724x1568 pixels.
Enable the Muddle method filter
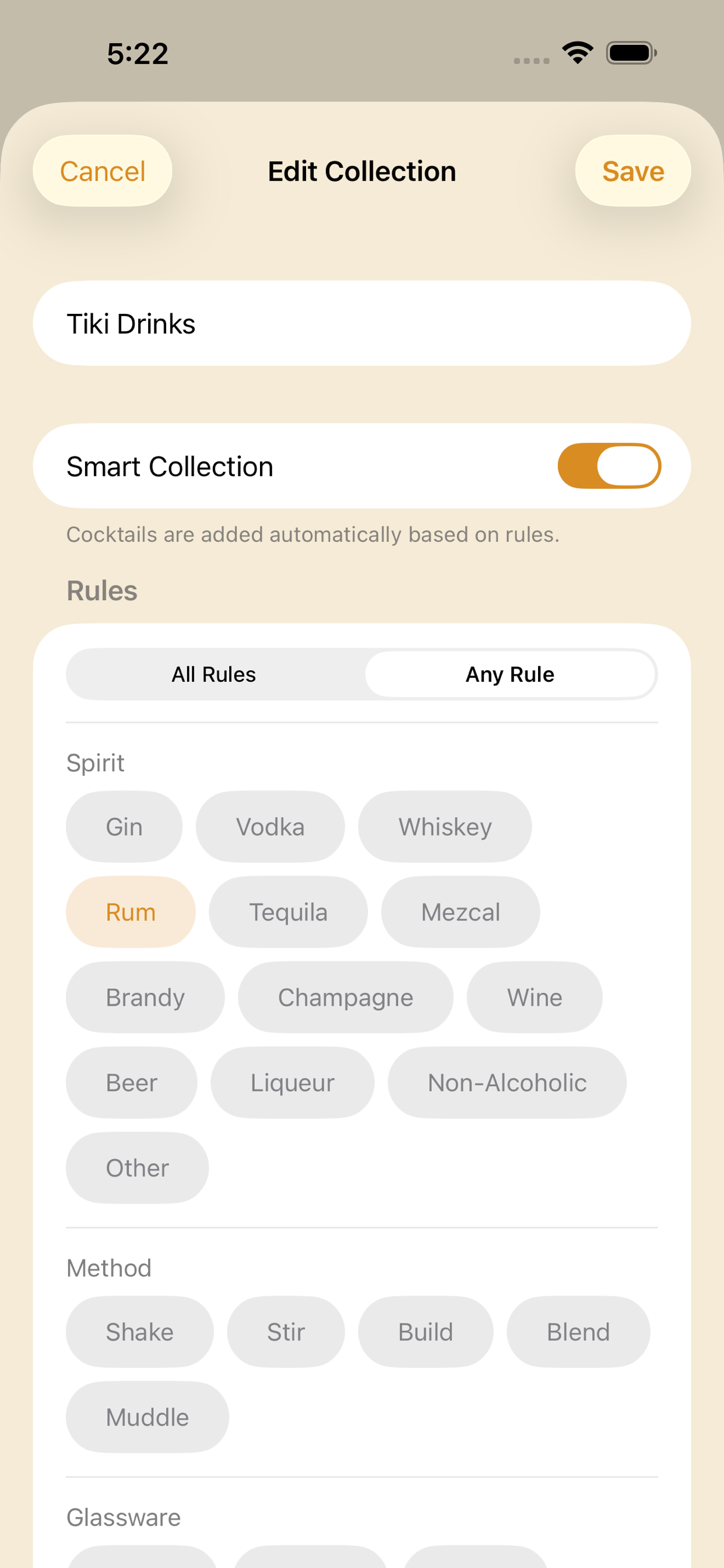coord(147,1416)
